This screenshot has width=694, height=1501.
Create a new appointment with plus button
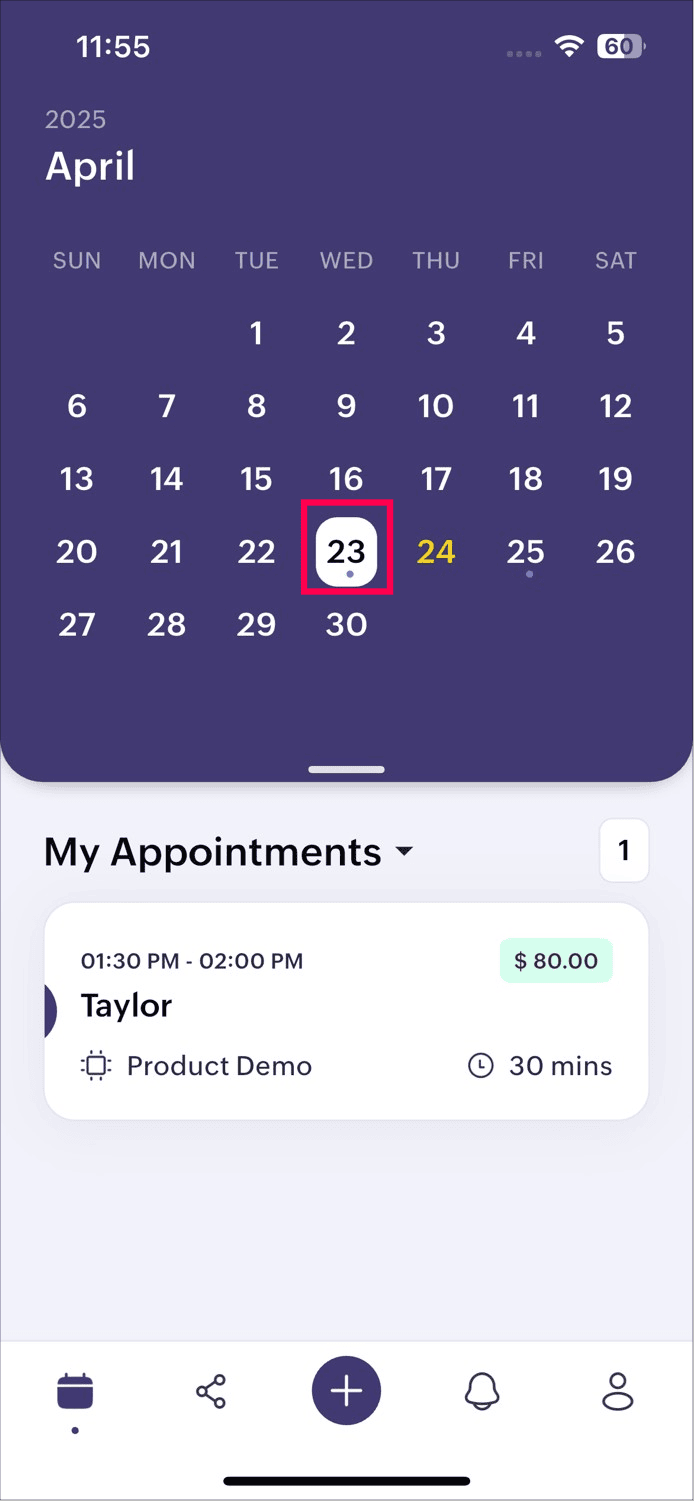tap(346, 1391)
